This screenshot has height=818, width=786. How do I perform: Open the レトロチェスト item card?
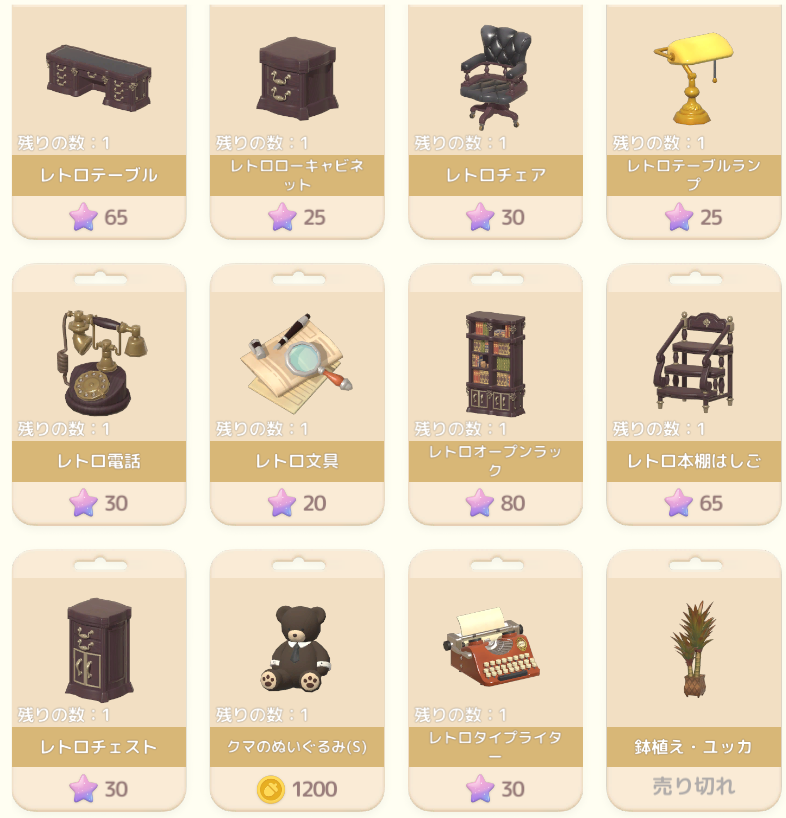(99, 680)
